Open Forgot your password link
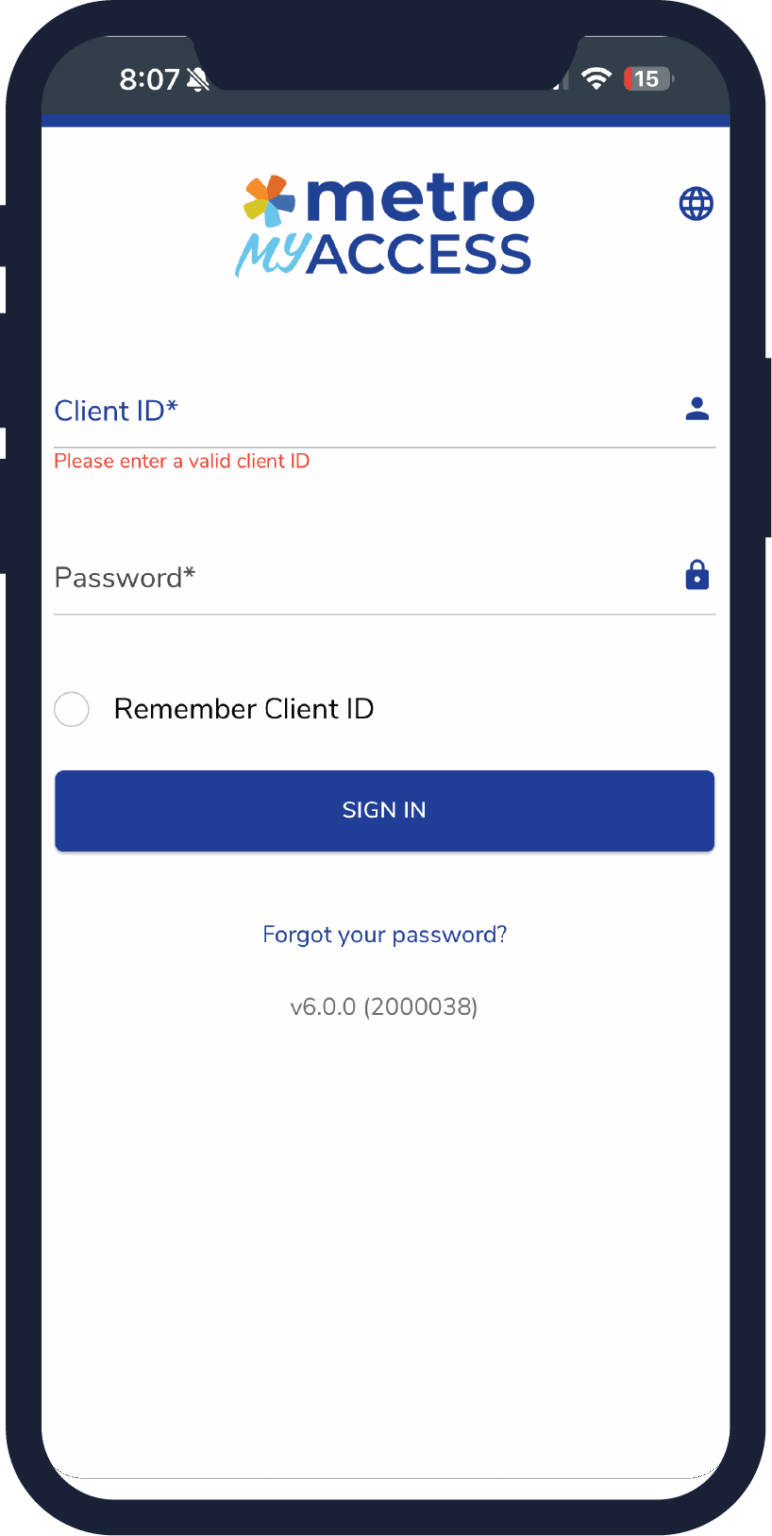The width and height of the screenshot is (772, 1536). 384,935
